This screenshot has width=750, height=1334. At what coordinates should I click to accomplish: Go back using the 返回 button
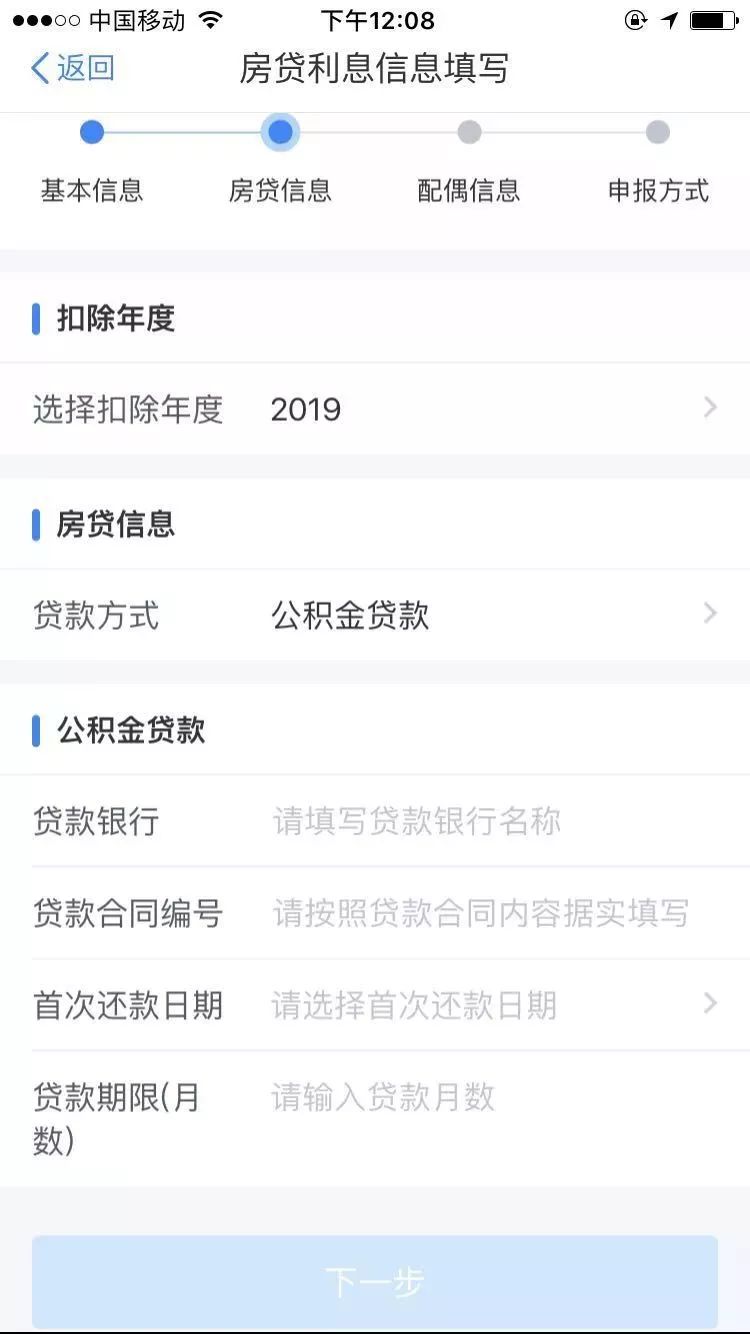point(73,68)
